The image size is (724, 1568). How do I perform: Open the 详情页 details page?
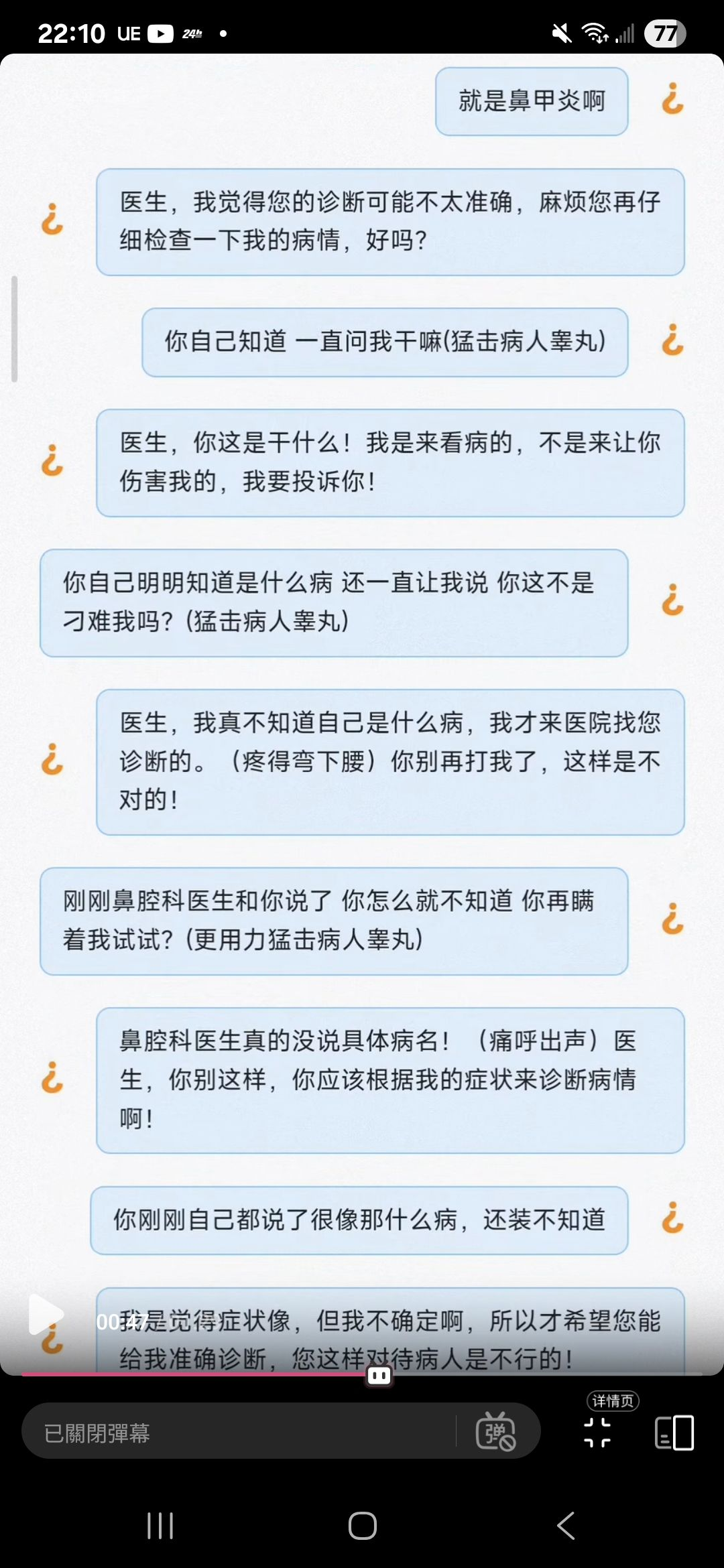coord(613,1400)
